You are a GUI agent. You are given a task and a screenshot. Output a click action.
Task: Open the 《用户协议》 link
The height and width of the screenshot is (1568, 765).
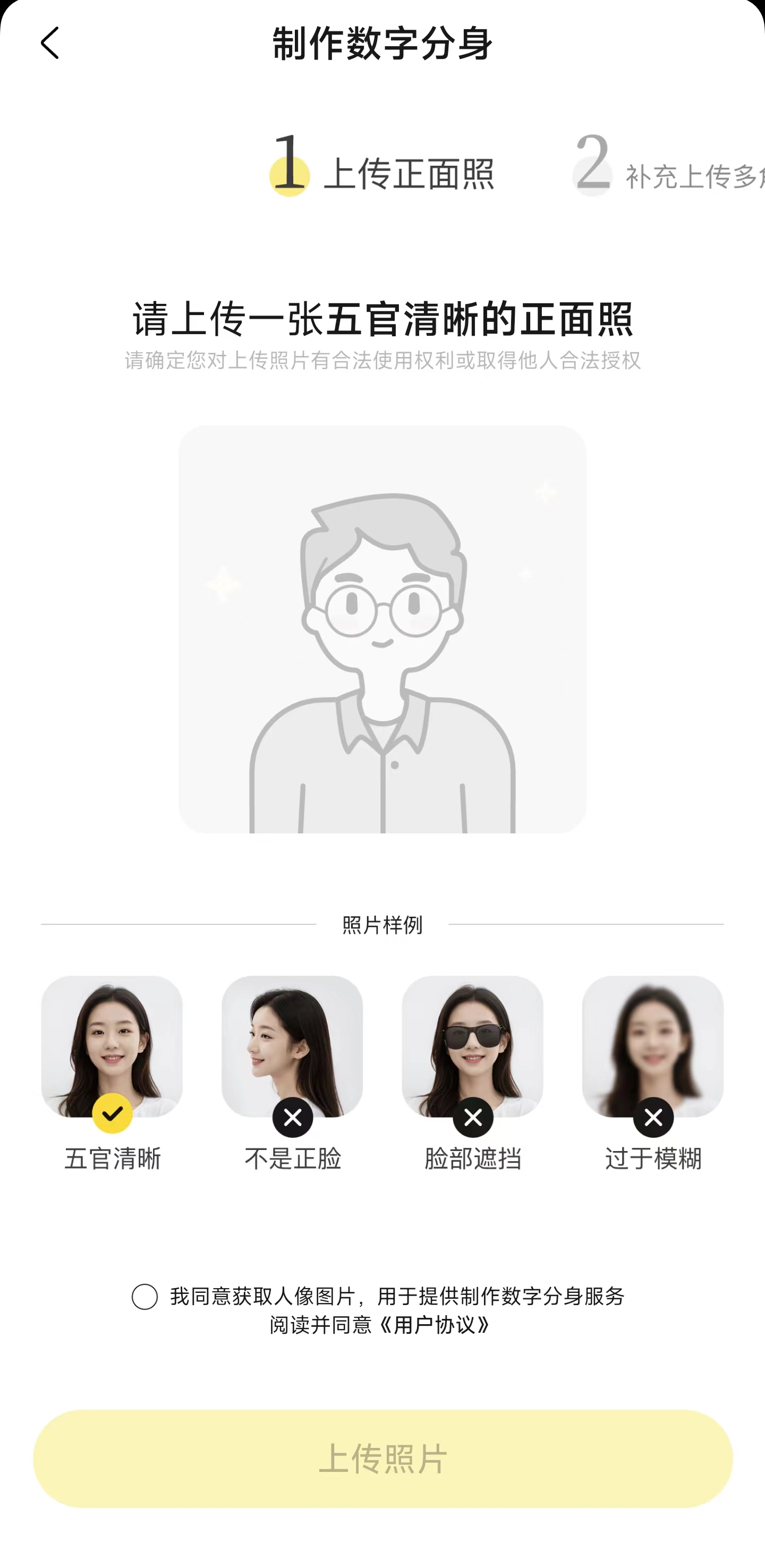click(x=434, y=1325)
